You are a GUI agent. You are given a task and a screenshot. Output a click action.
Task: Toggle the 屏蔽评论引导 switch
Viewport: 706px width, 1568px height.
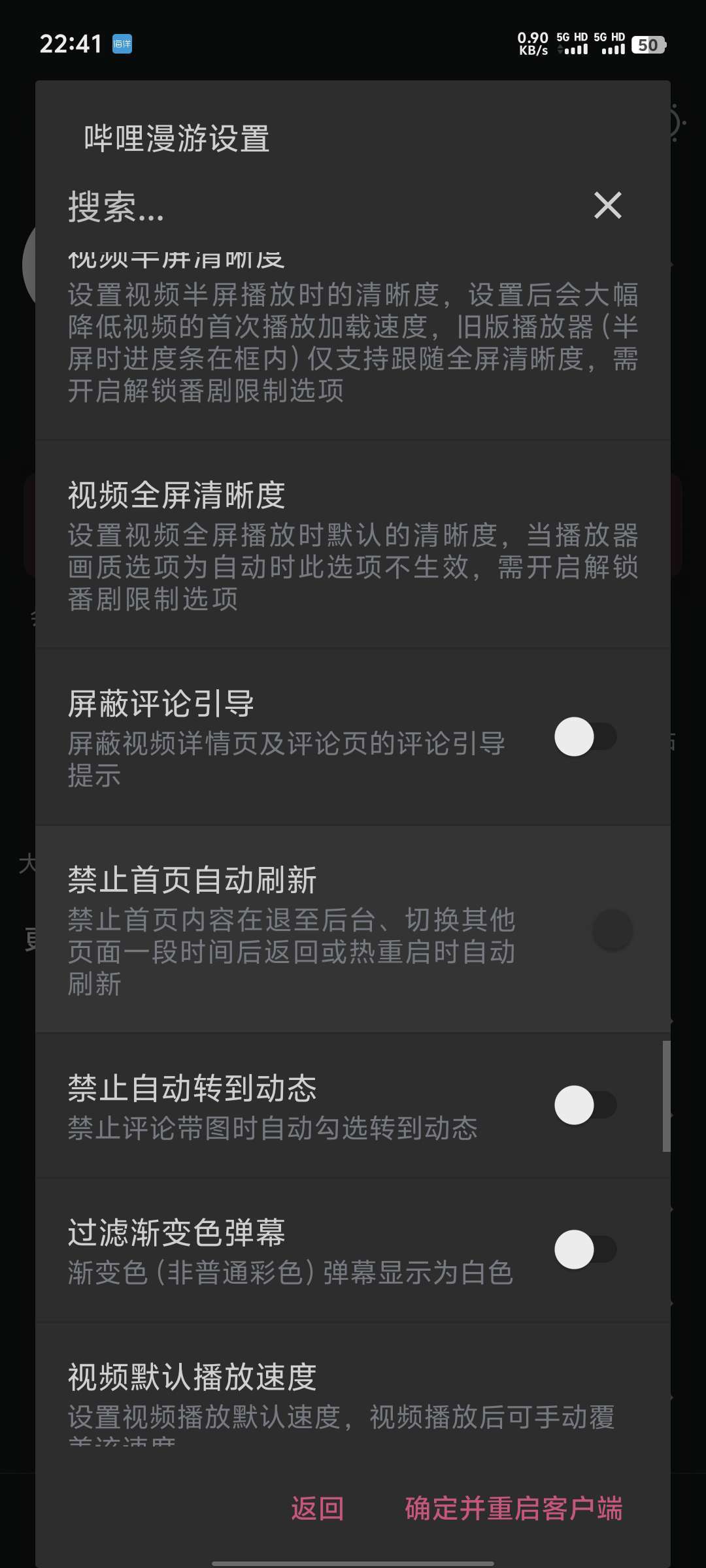click(585, 737)
